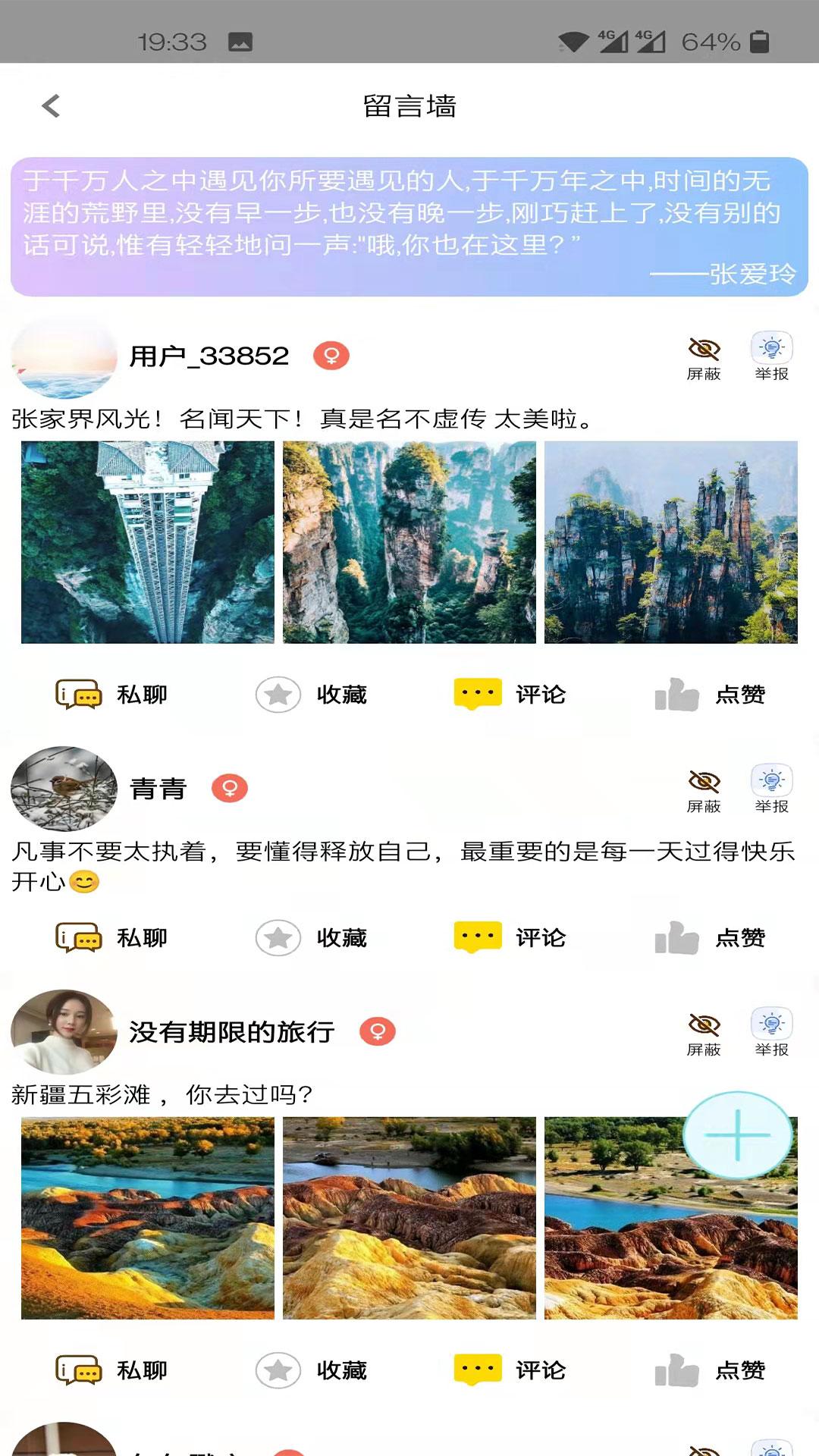The image size is (819, 1456).
Task: Toggle the 收藏 favorite star on 青青's post
Action: [279, 937]
